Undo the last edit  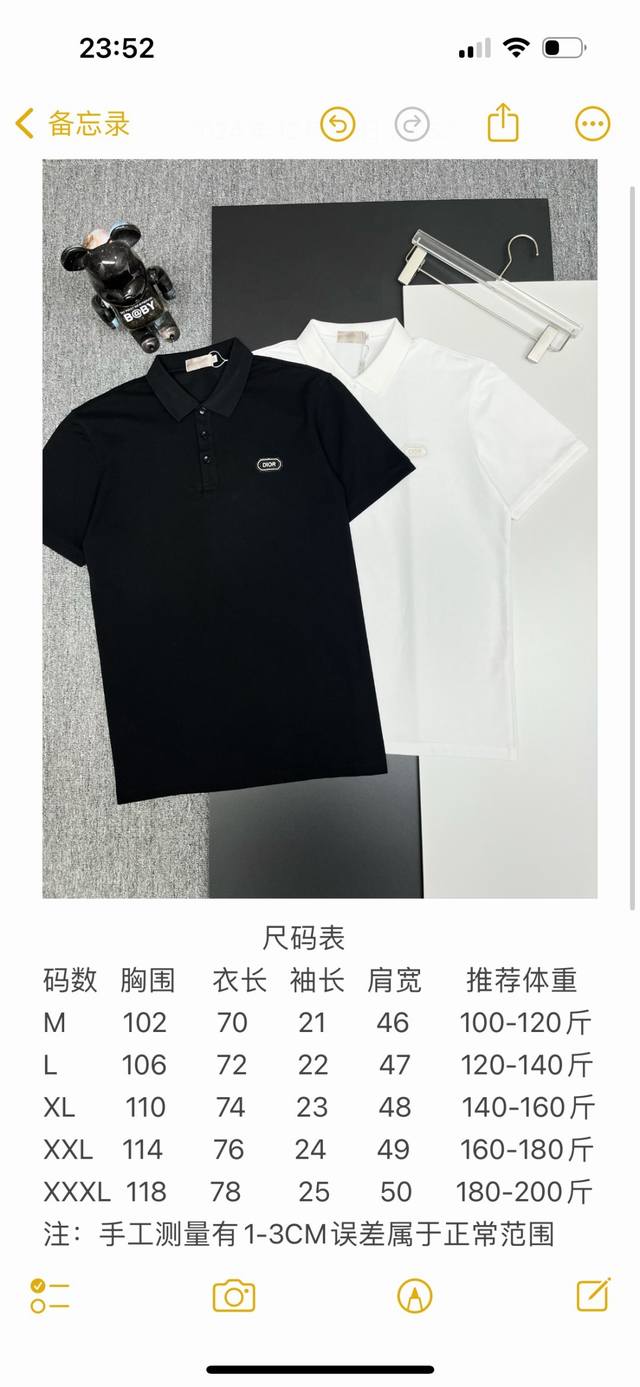pyautogui.click(x=338, y=125)
